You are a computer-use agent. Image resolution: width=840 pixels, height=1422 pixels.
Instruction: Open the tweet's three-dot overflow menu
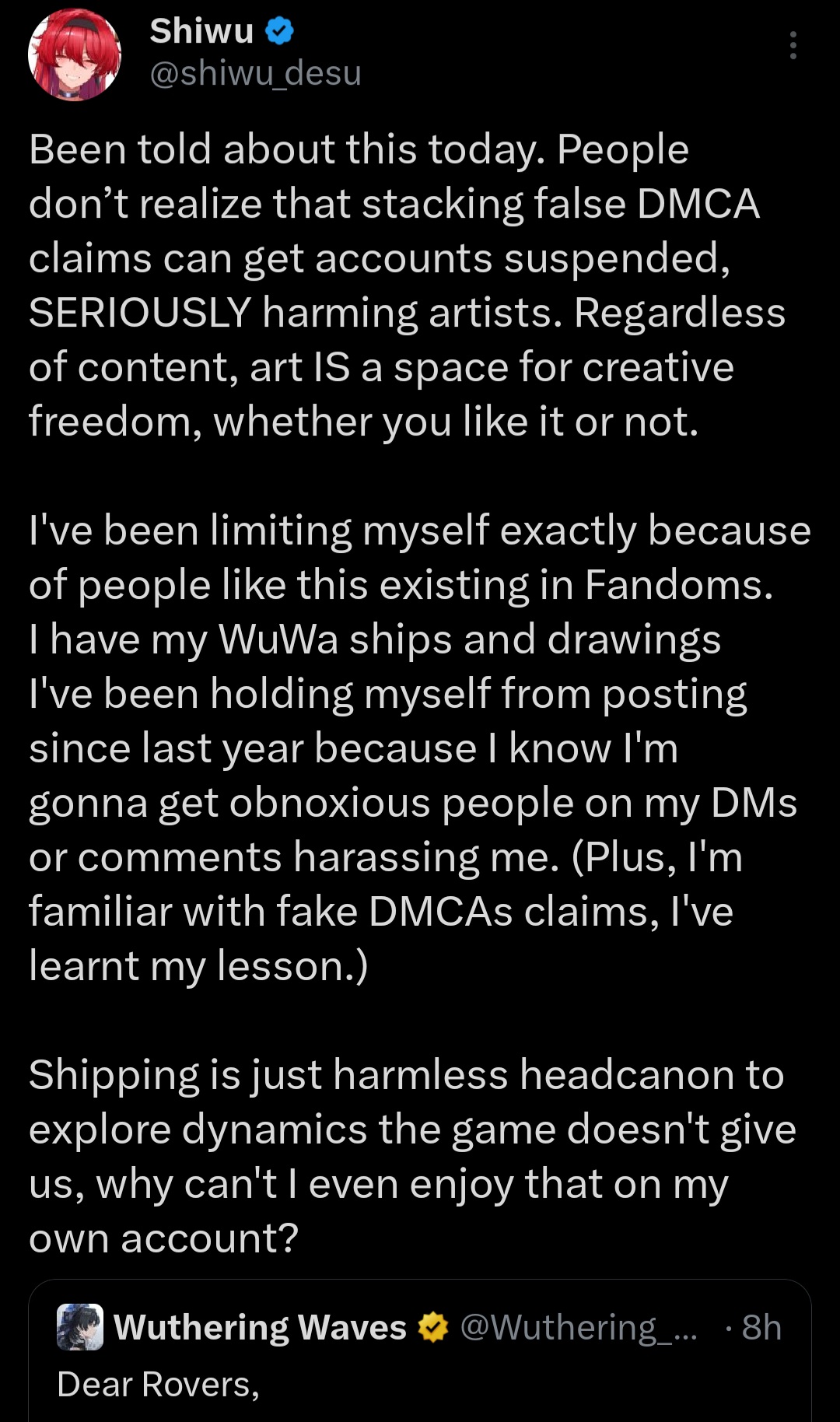pyautogui.click(x=793, y=46)
